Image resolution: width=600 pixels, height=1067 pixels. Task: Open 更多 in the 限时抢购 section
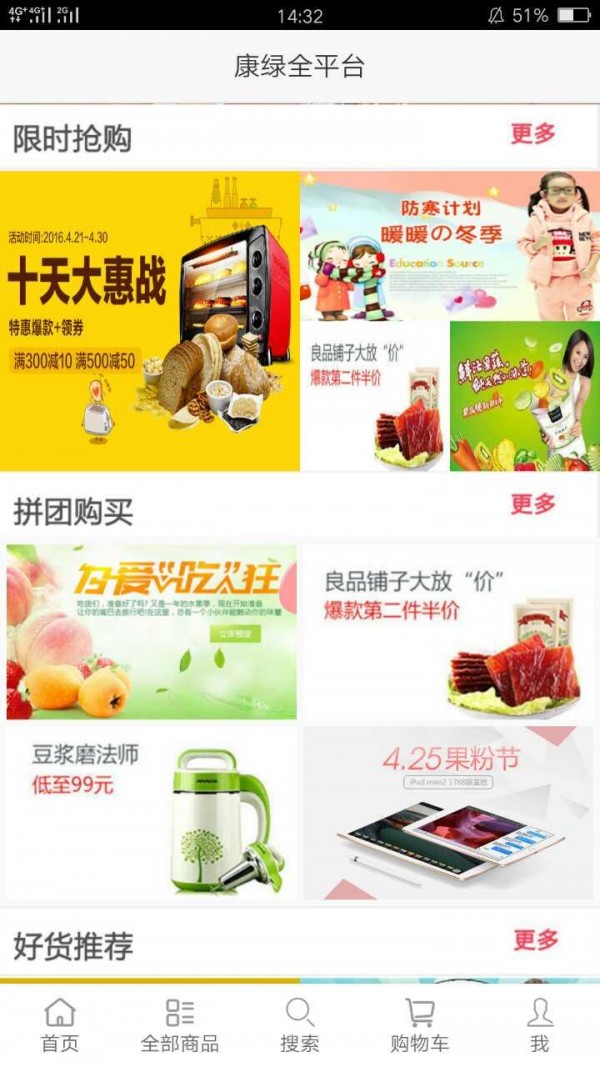(x=533, y=134)
